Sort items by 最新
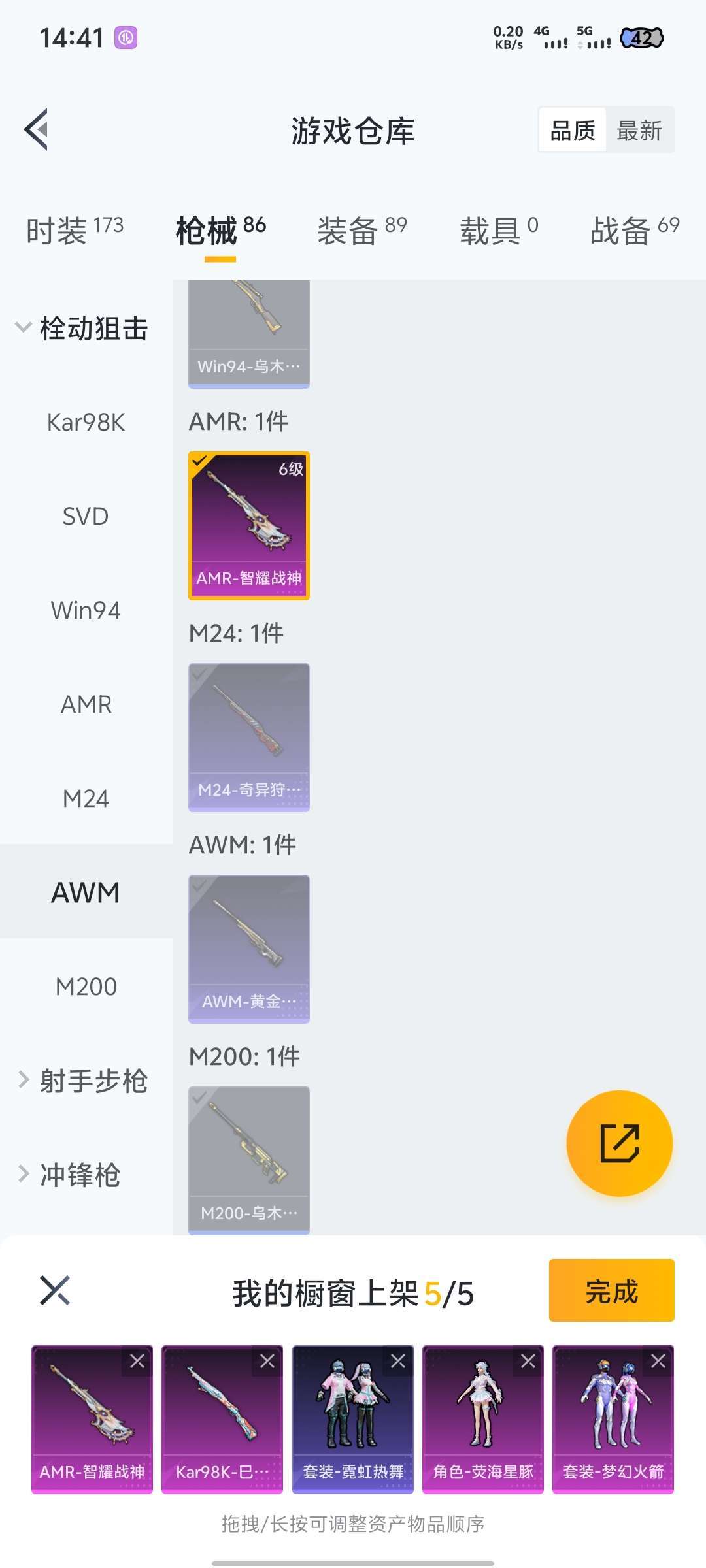 click(639, 131)
